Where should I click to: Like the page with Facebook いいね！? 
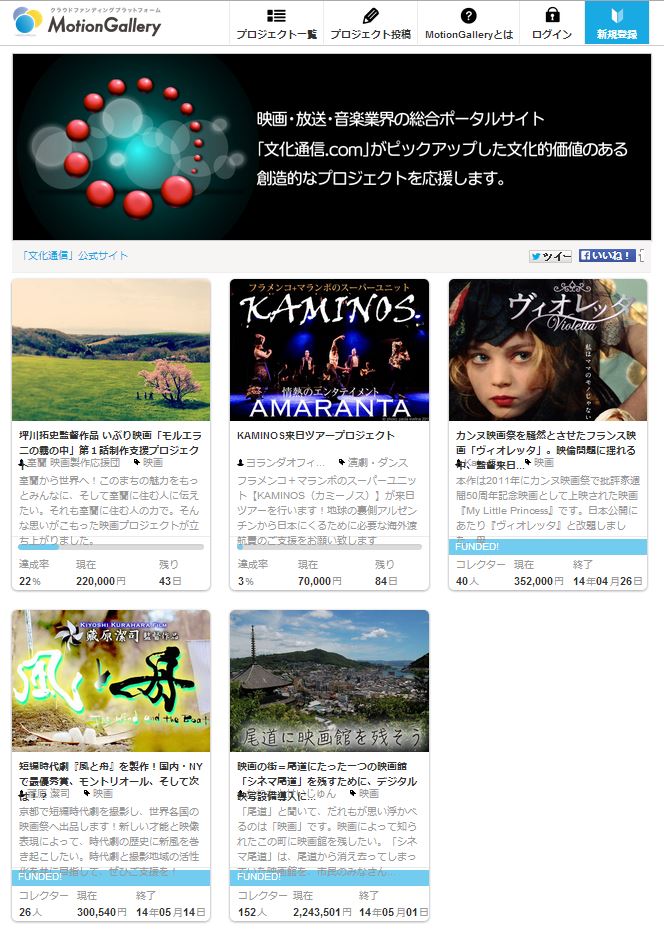pos(607,256)
